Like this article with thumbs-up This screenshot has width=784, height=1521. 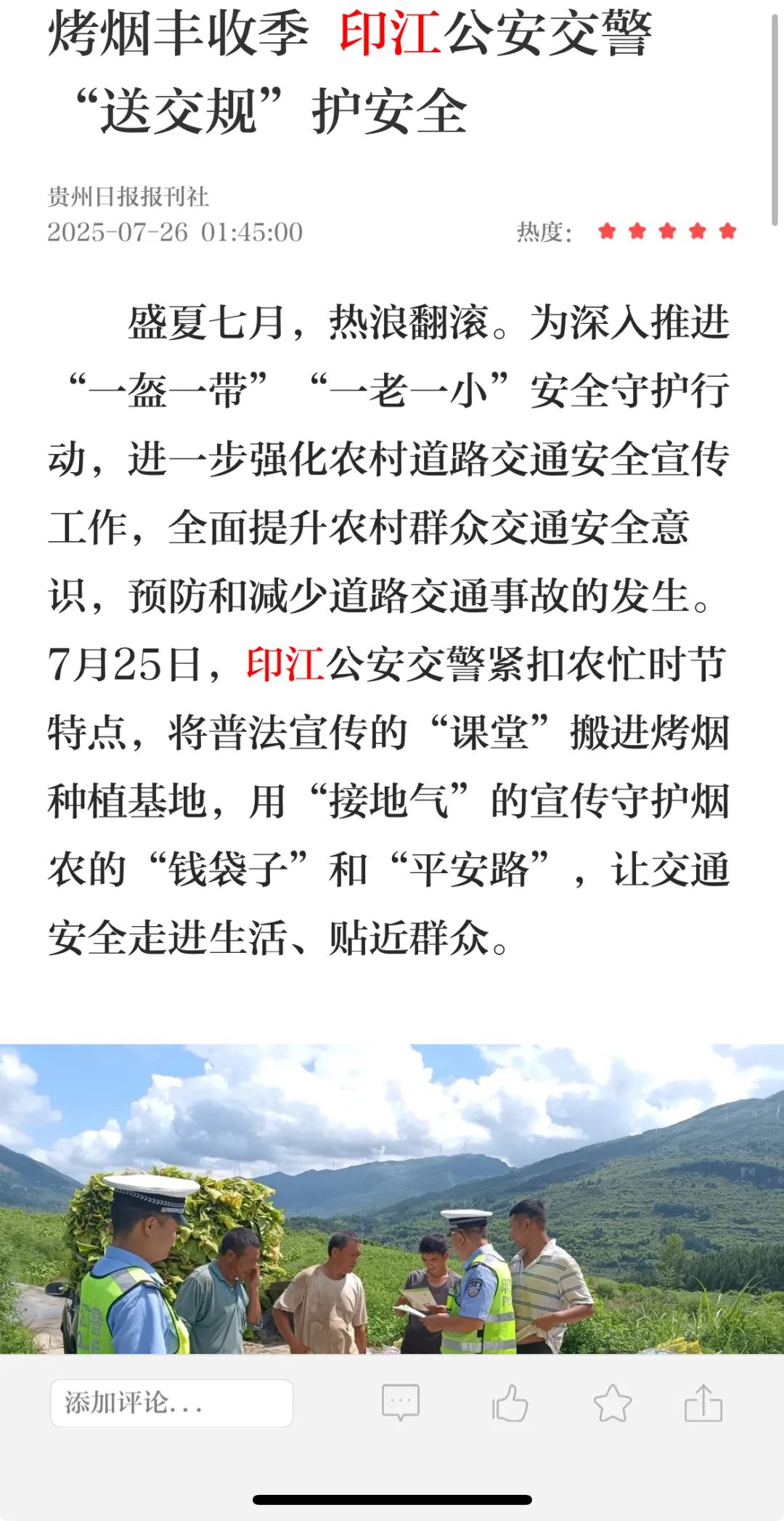click(510, 1403)
